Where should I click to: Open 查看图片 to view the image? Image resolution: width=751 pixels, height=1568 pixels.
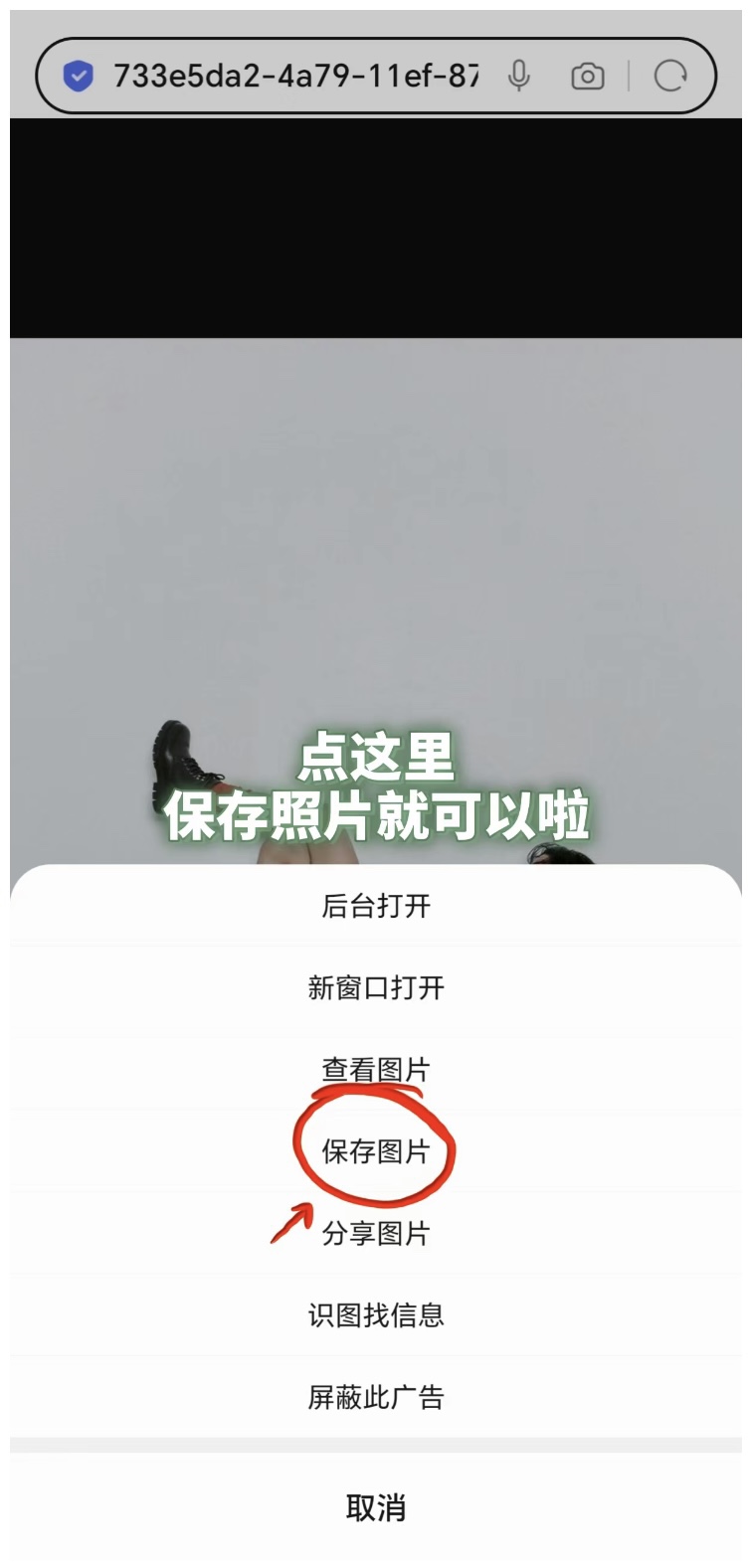coord(376,1069)
